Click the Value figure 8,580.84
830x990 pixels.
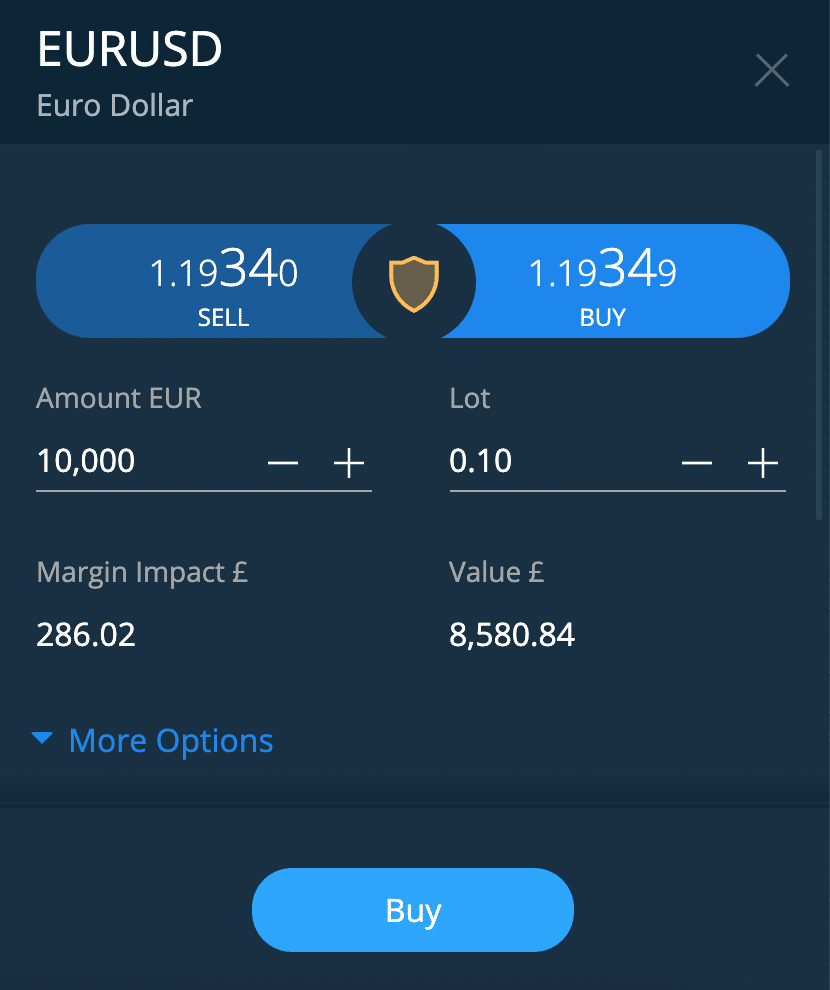(512, 634)
